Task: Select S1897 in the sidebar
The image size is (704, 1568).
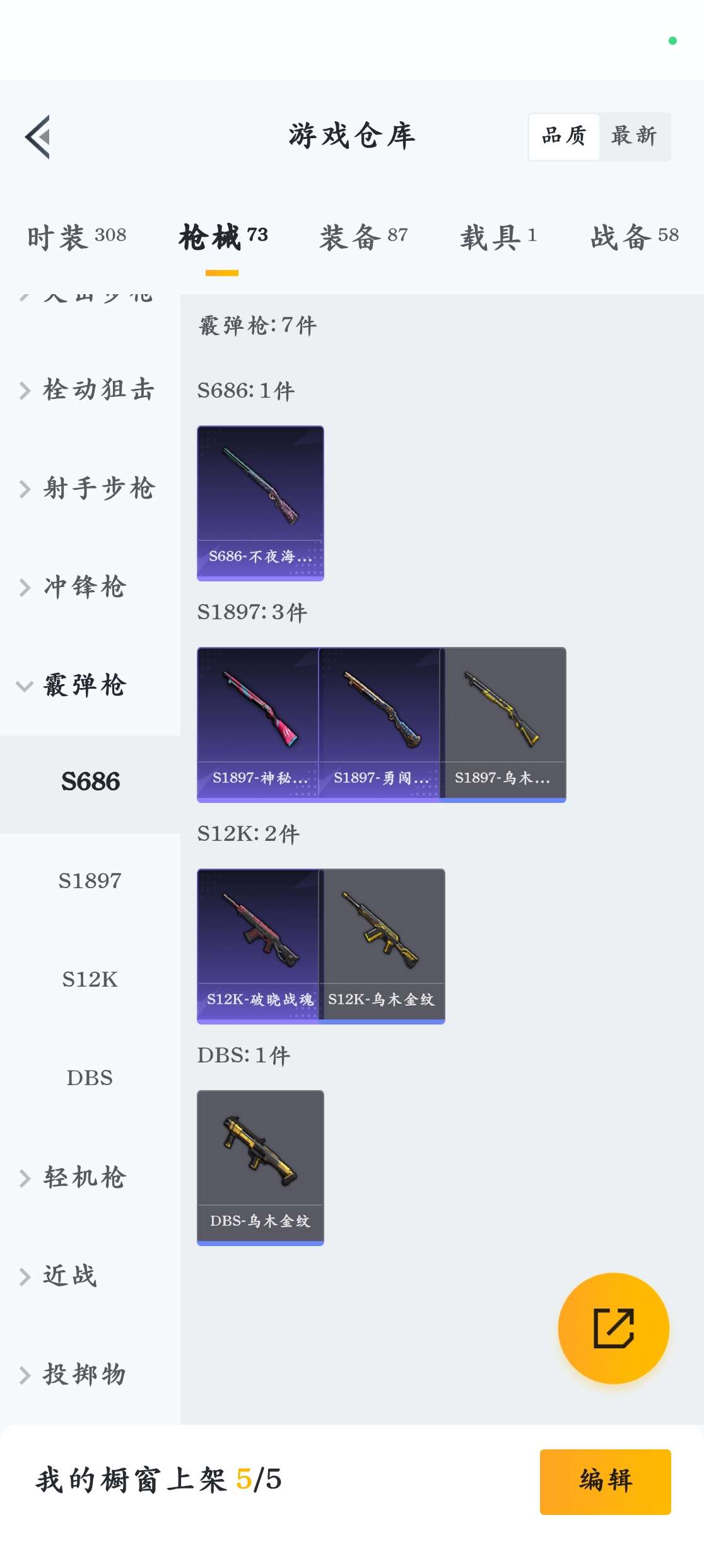Action: tap(90, 881)
